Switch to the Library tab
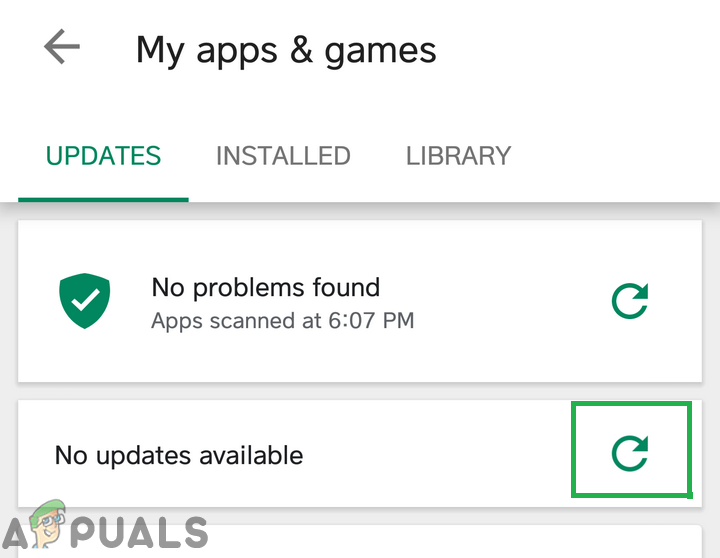720x558 pixels. pyautogui.click(x=458, y=156)
